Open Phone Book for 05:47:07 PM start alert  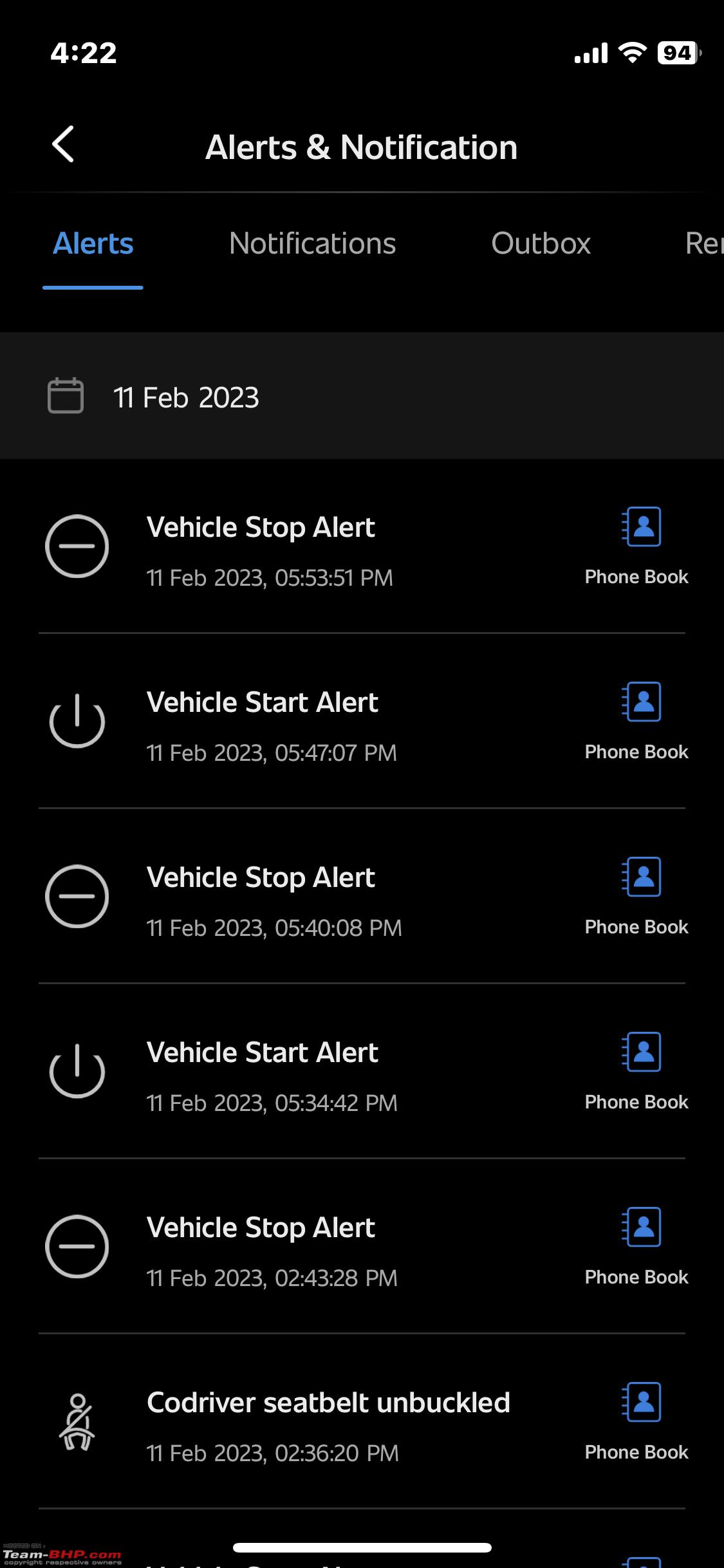pyautogui.click(x=636, y=722)
